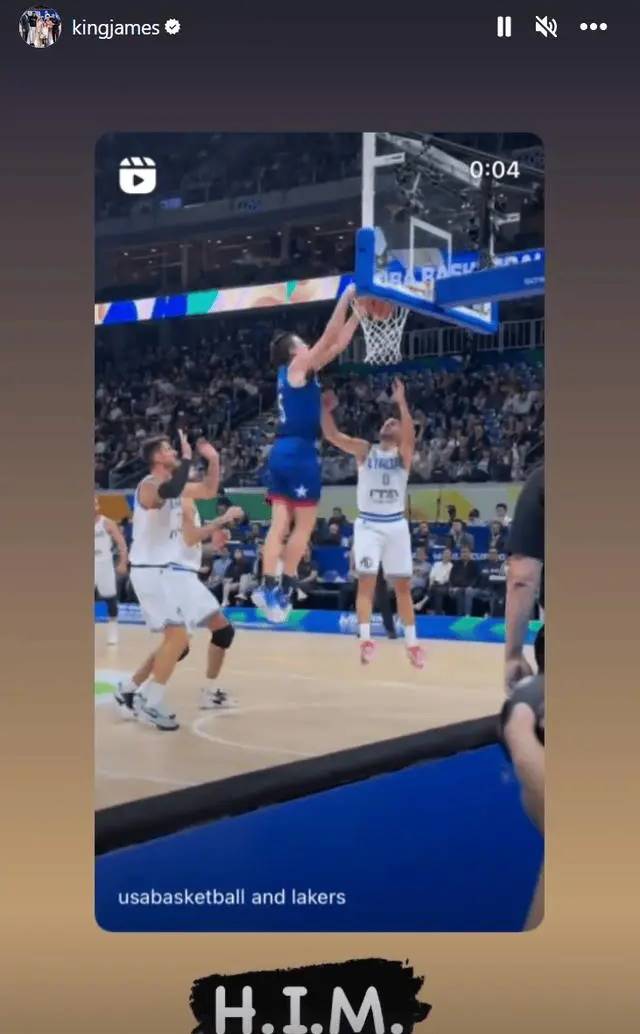Viewport: 640px width, 1034px height.
Task: Pause the story playback
Action: [504, 27]
